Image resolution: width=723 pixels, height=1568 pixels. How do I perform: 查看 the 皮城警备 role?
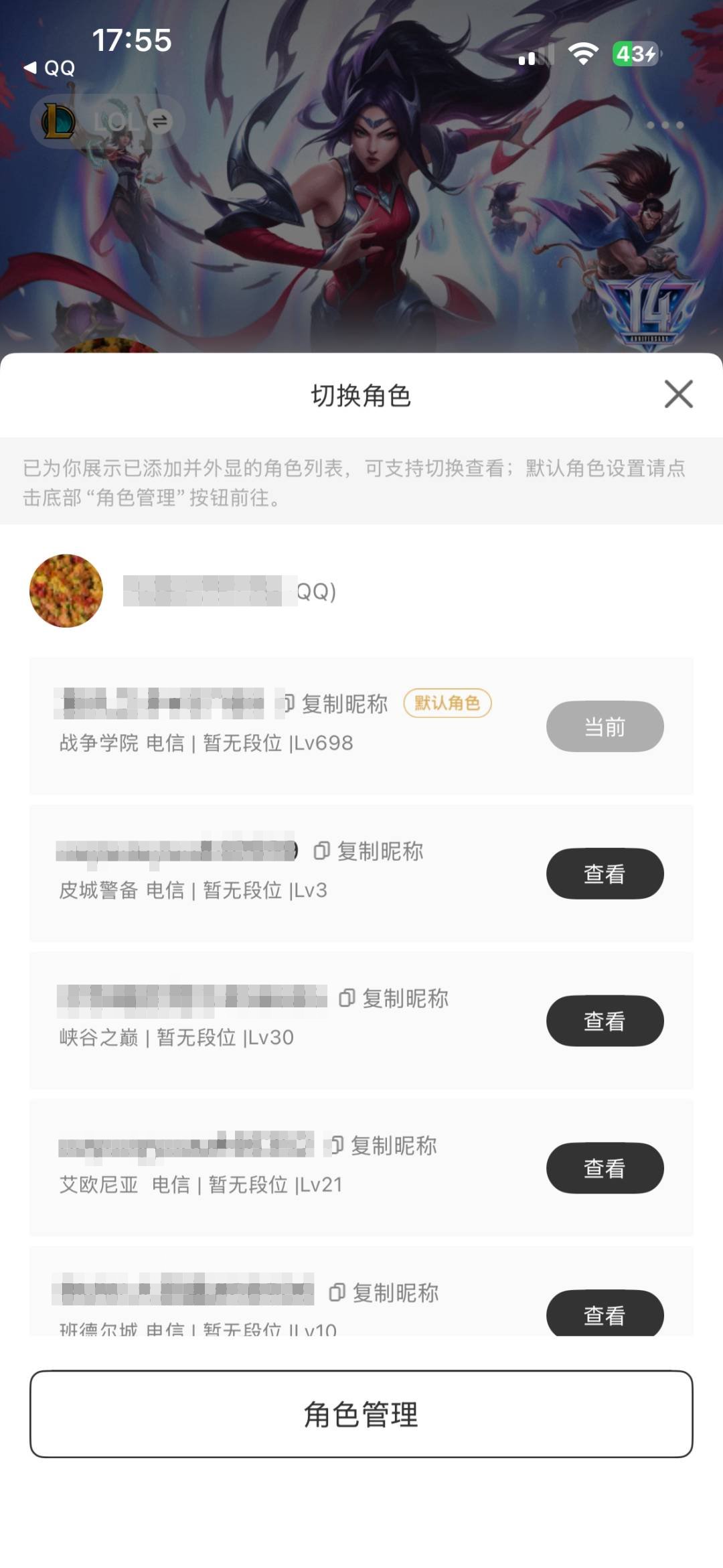[605, 873]
